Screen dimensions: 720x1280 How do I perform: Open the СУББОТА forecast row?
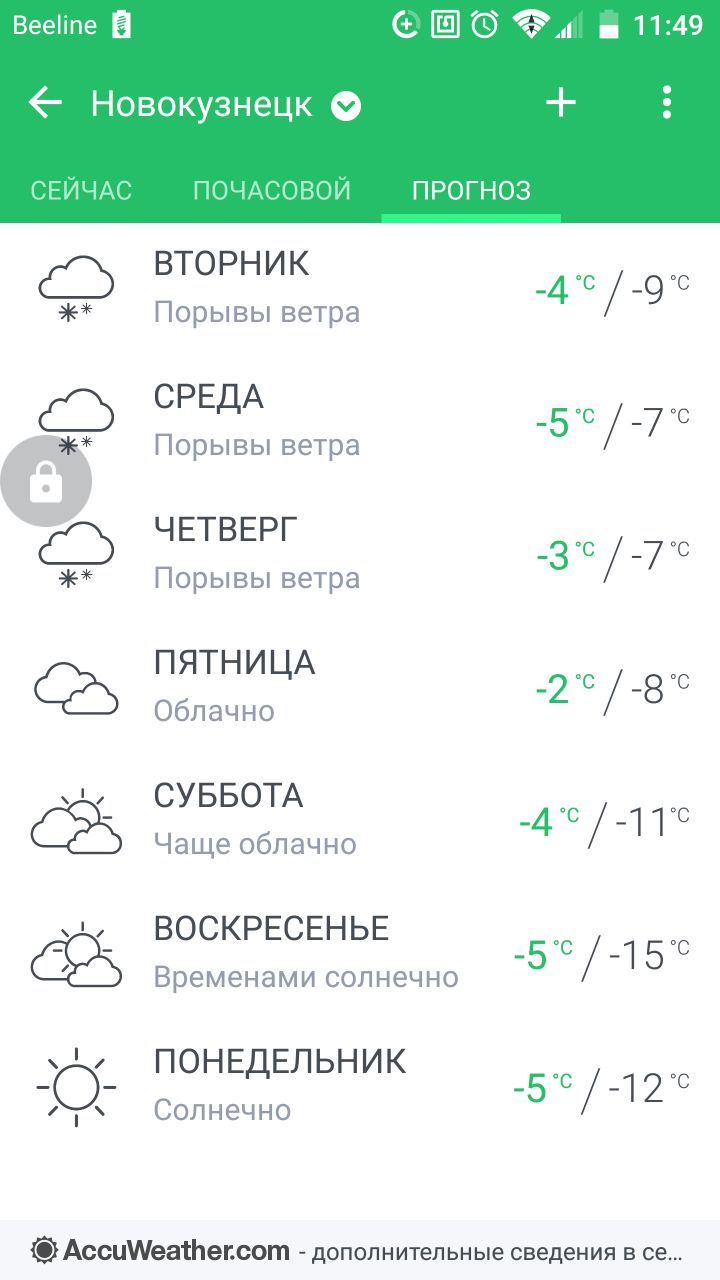pyautogui.click(x=360, y=821)
